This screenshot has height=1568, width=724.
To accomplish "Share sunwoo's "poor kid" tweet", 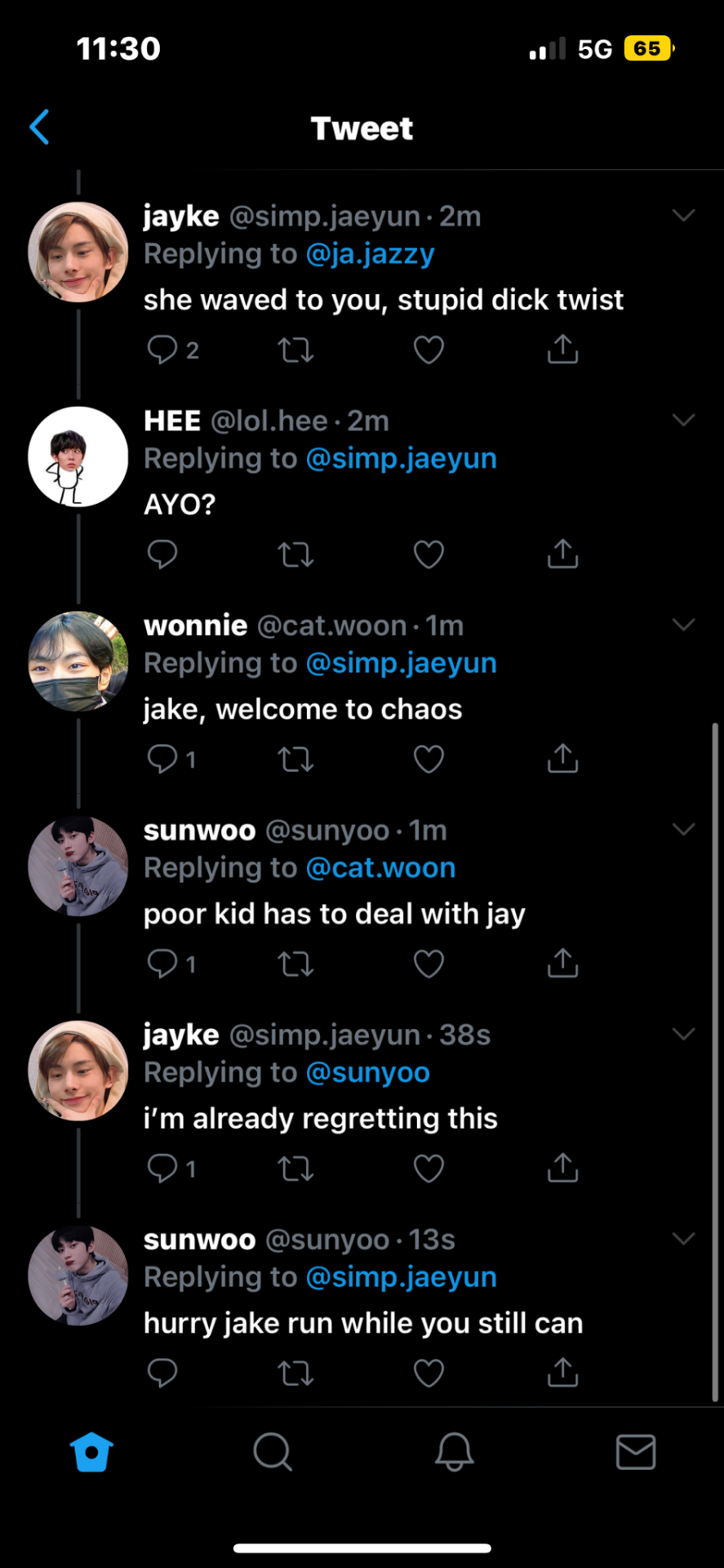I will pyautogui.click(x=562, y=964).
